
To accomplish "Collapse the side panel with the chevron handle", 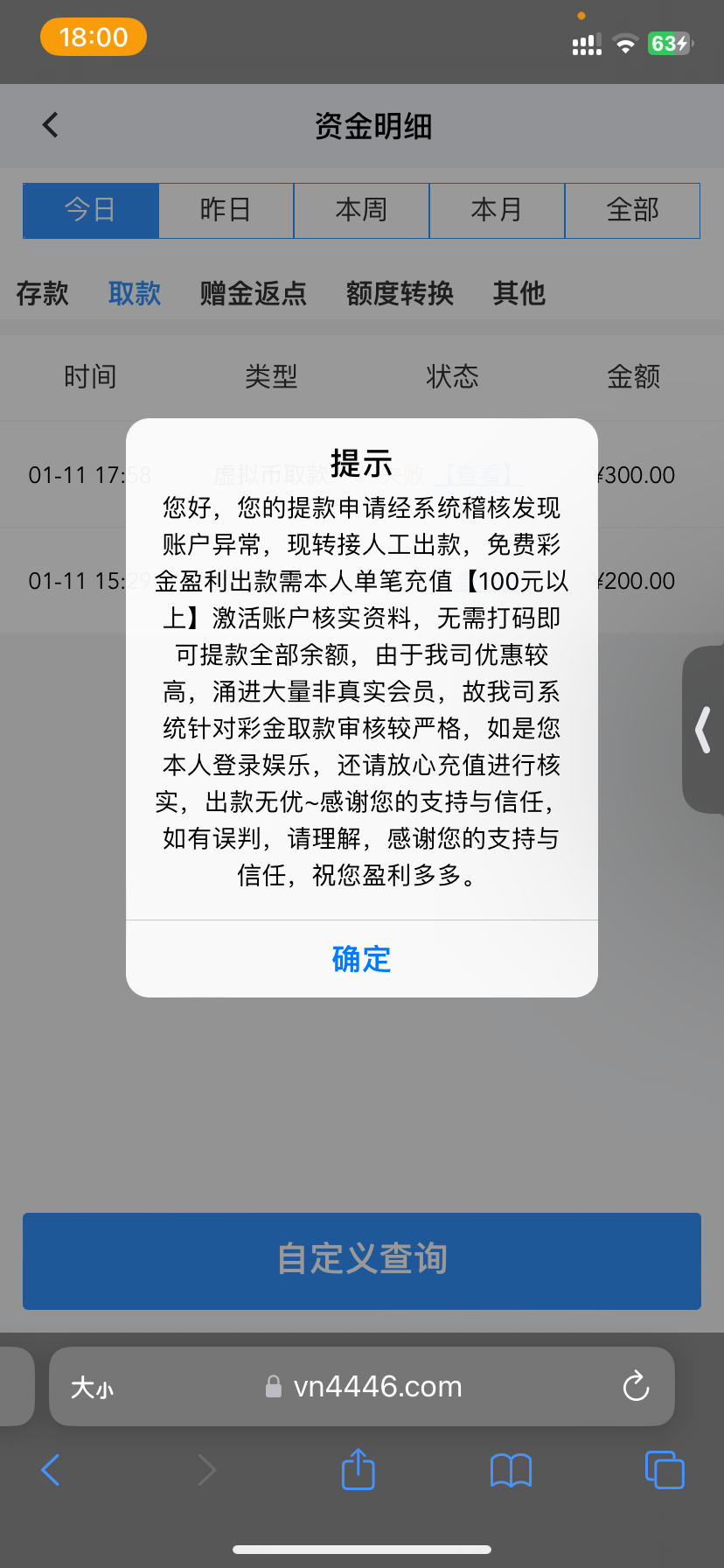I will coord(704,731).
